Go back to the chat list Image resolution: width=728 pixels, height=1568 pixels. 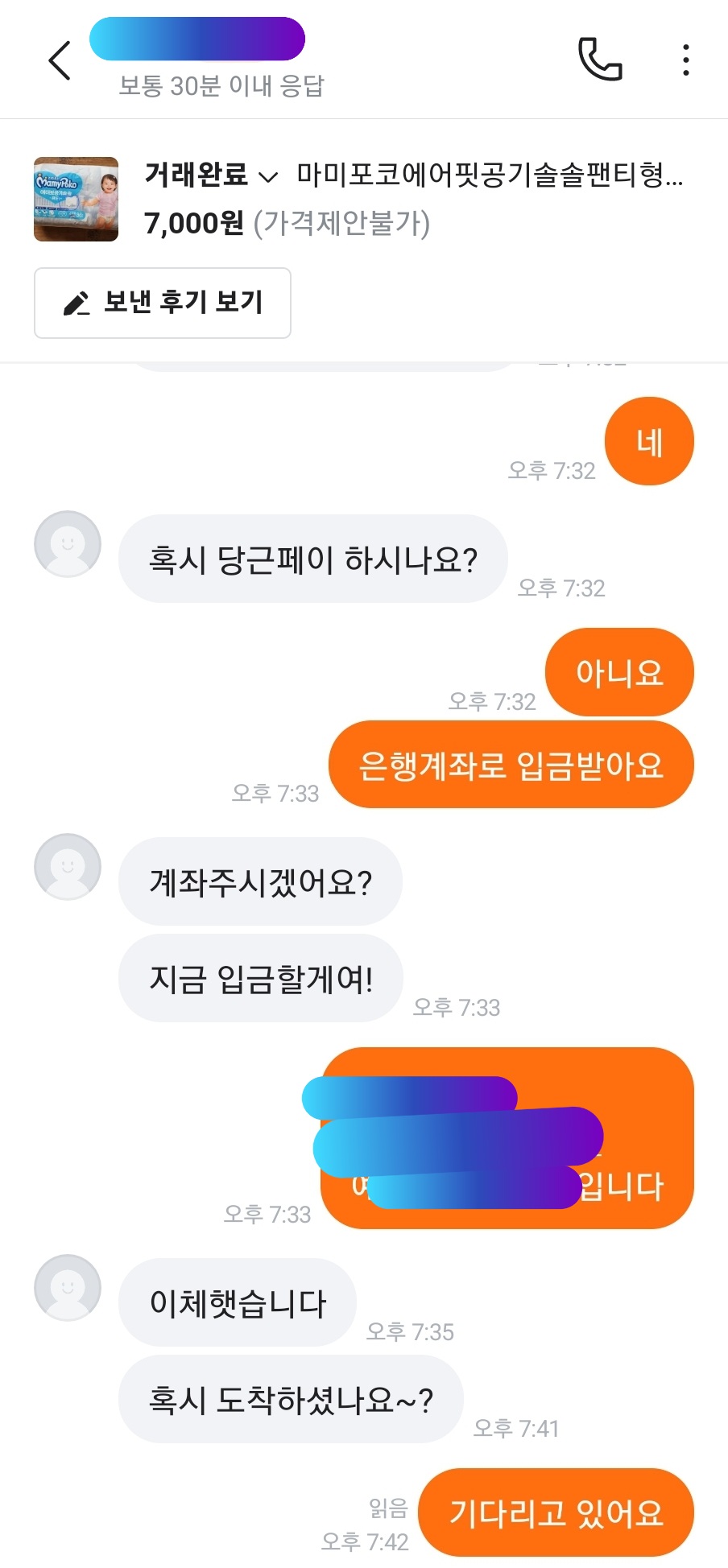[x=60, y=60]
